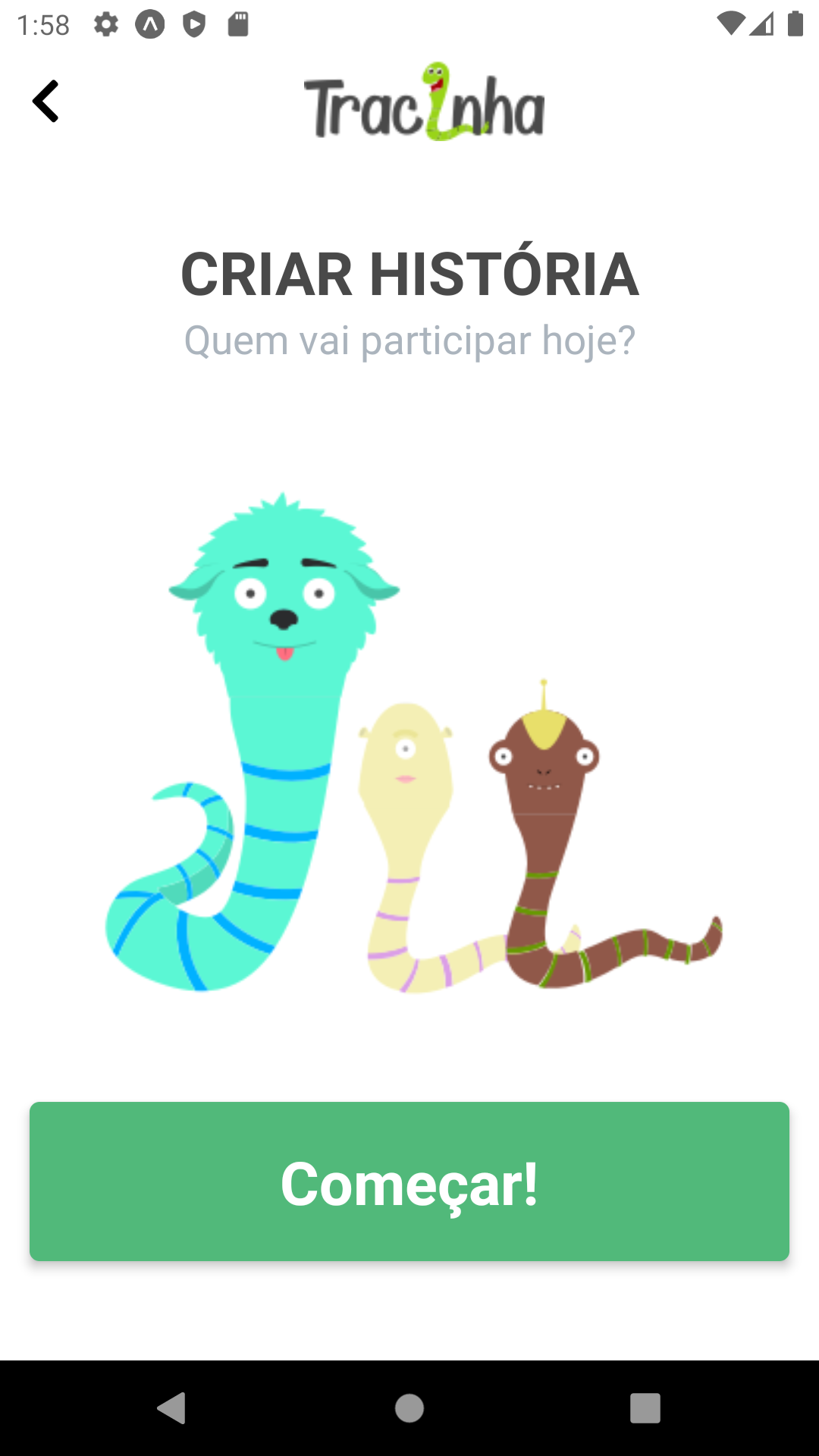Go back using the top arrow

point(45,101)
